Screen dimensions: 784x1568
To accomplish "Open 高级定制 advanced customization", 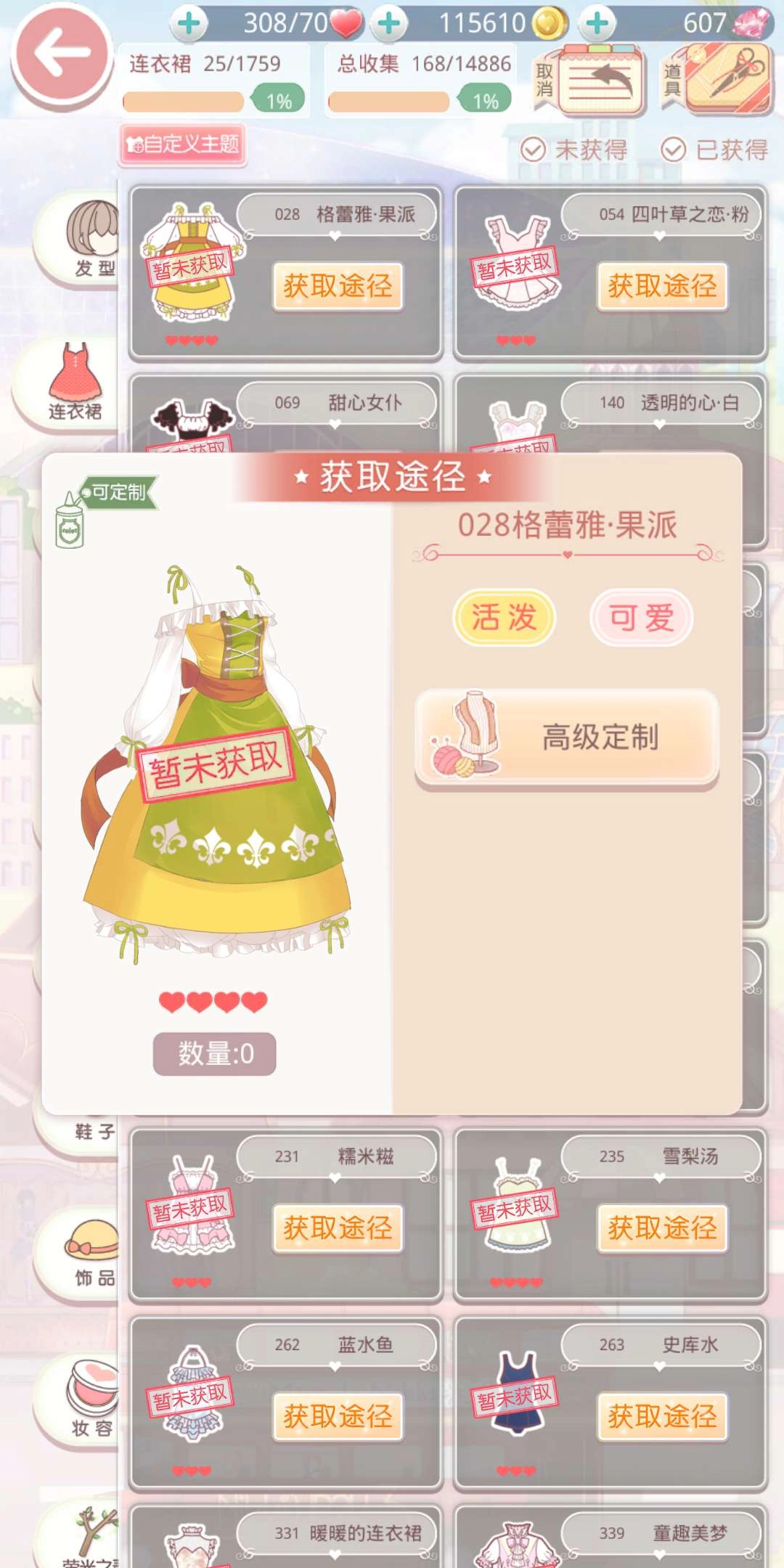I will pyautogui.click(x=566, y=737).
